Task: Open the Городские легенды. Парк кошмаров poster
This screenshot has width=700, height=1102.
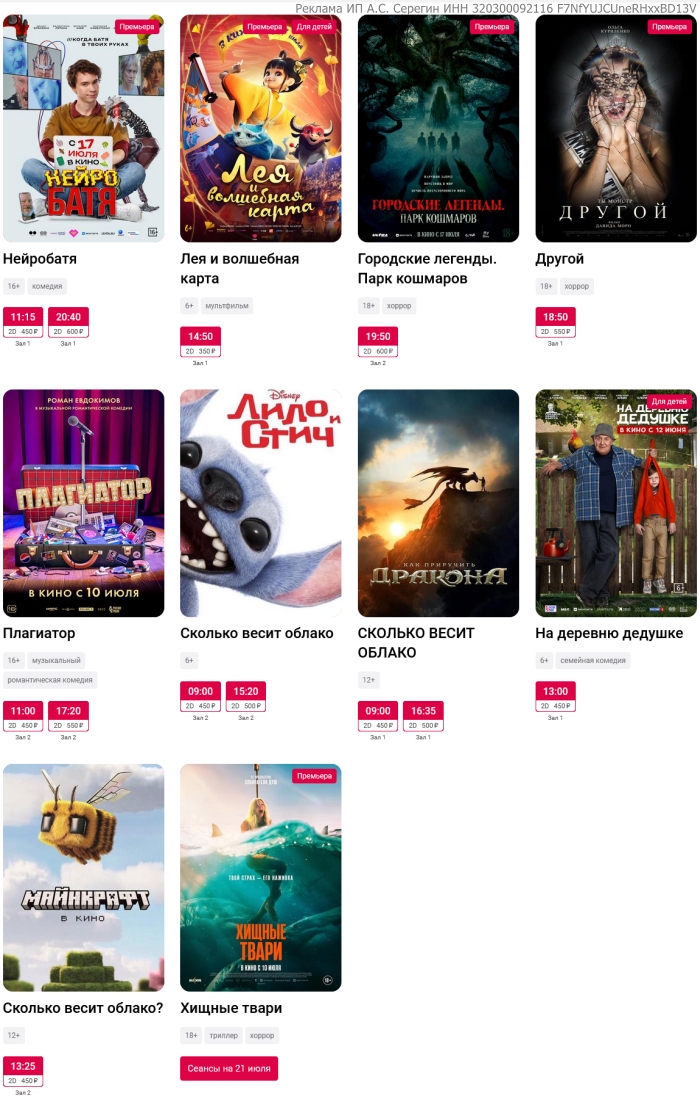Action: pos(438,128)
